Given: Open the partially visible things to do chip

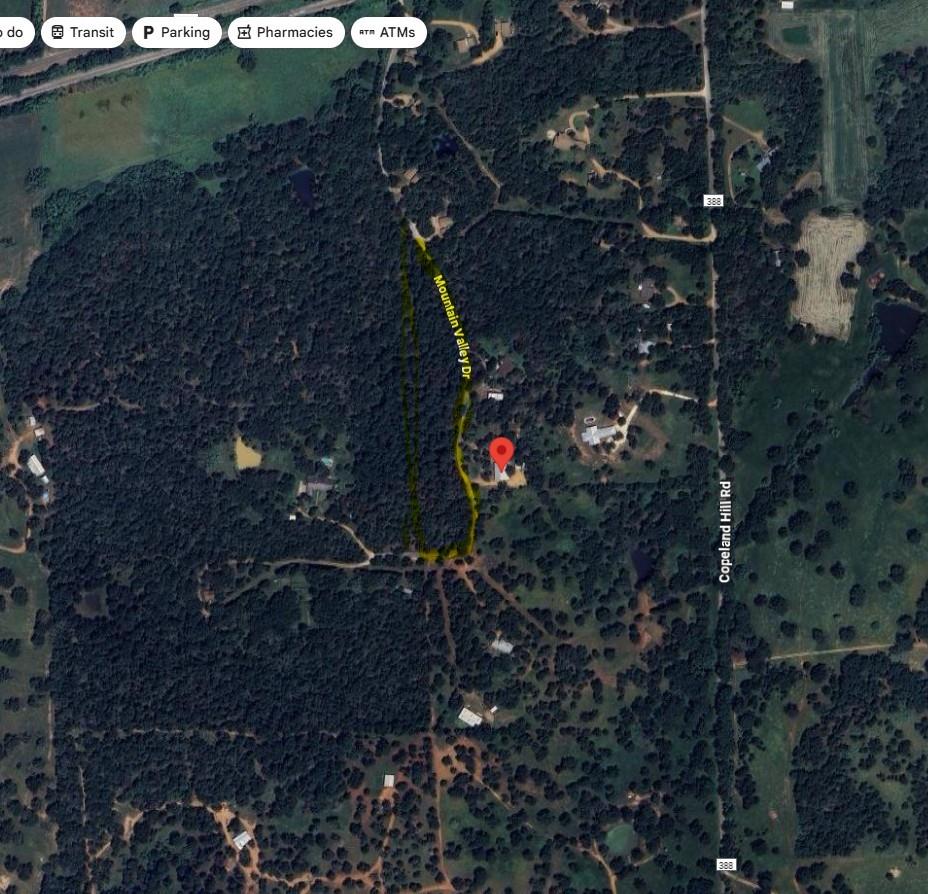Looking at the screenshot, I should click(x=14, y=32).
